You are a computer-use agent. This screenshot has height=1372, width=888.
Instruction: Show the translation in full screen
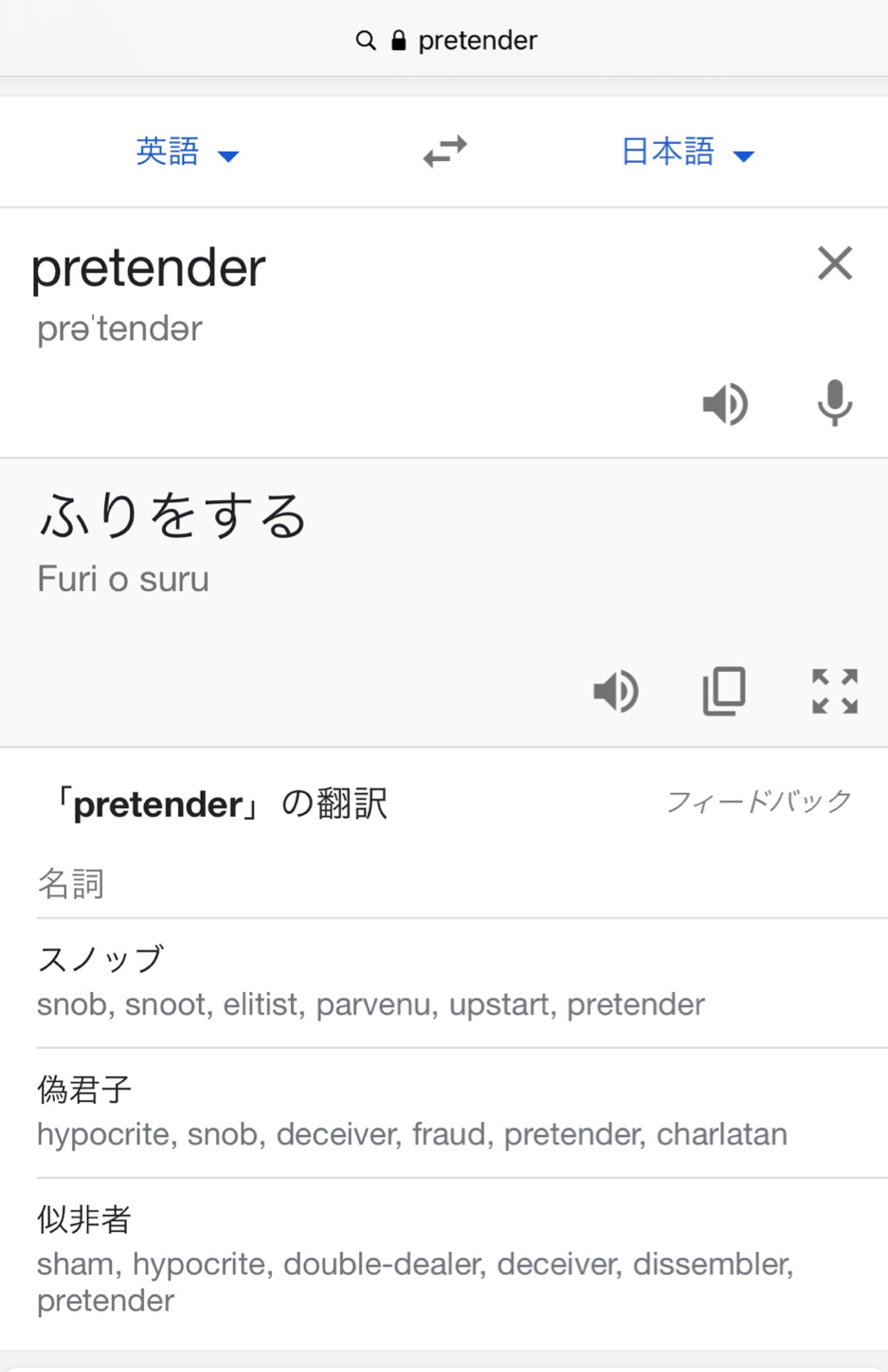(834, 691)
